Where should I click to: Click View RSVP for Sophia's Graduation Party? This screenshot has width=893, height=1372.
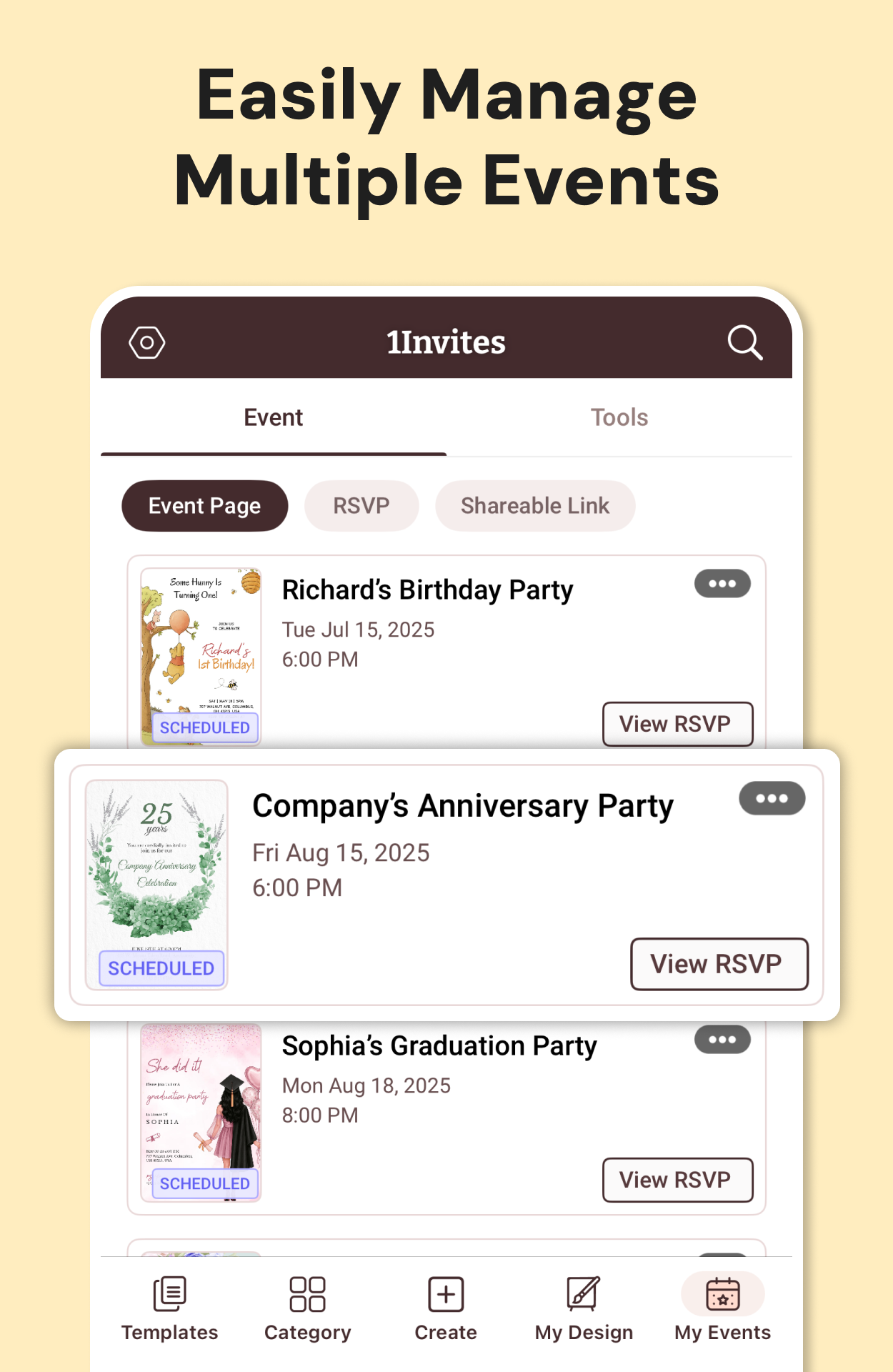coord(677,1180)
